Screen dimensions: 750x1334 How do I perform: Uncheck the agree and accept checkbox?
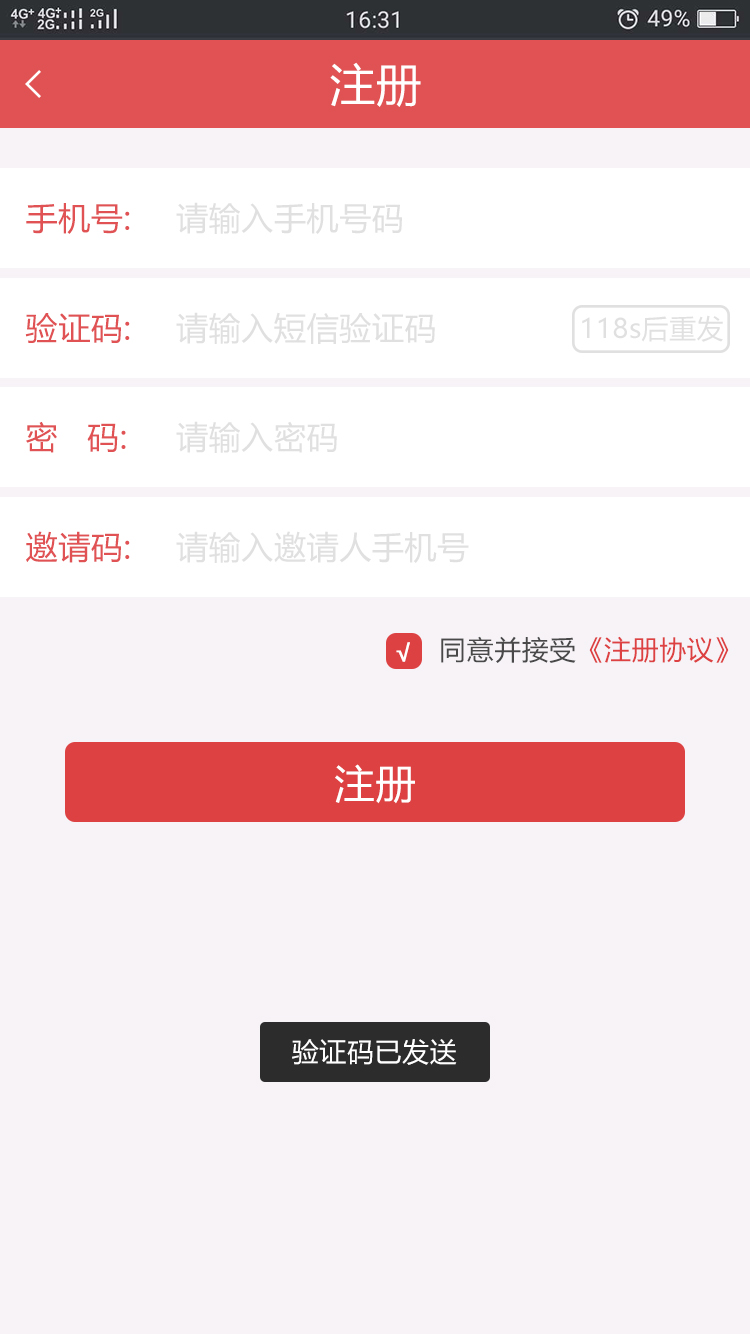404,651
